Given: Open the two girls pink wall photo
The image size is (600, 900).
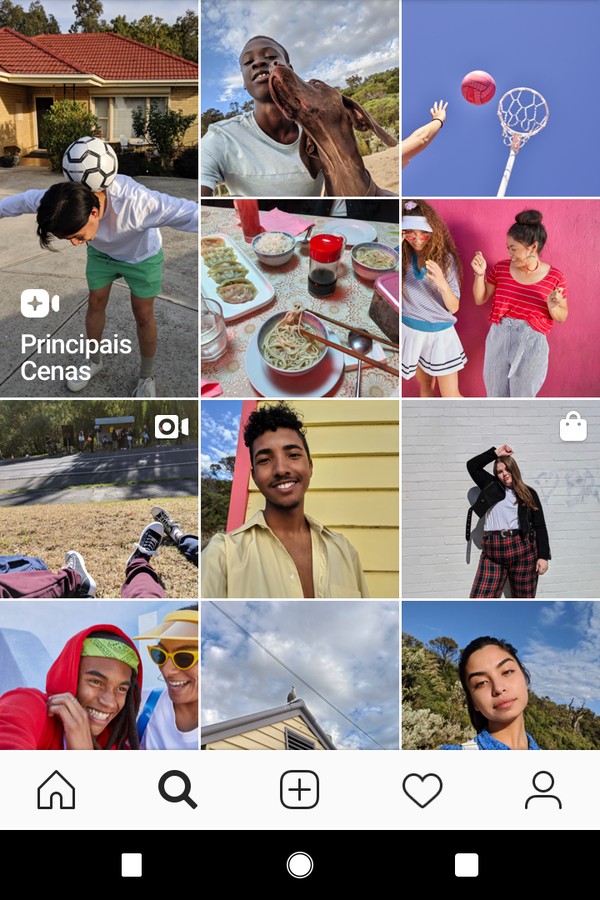Looking at the screenshot, I should (500, 298).
